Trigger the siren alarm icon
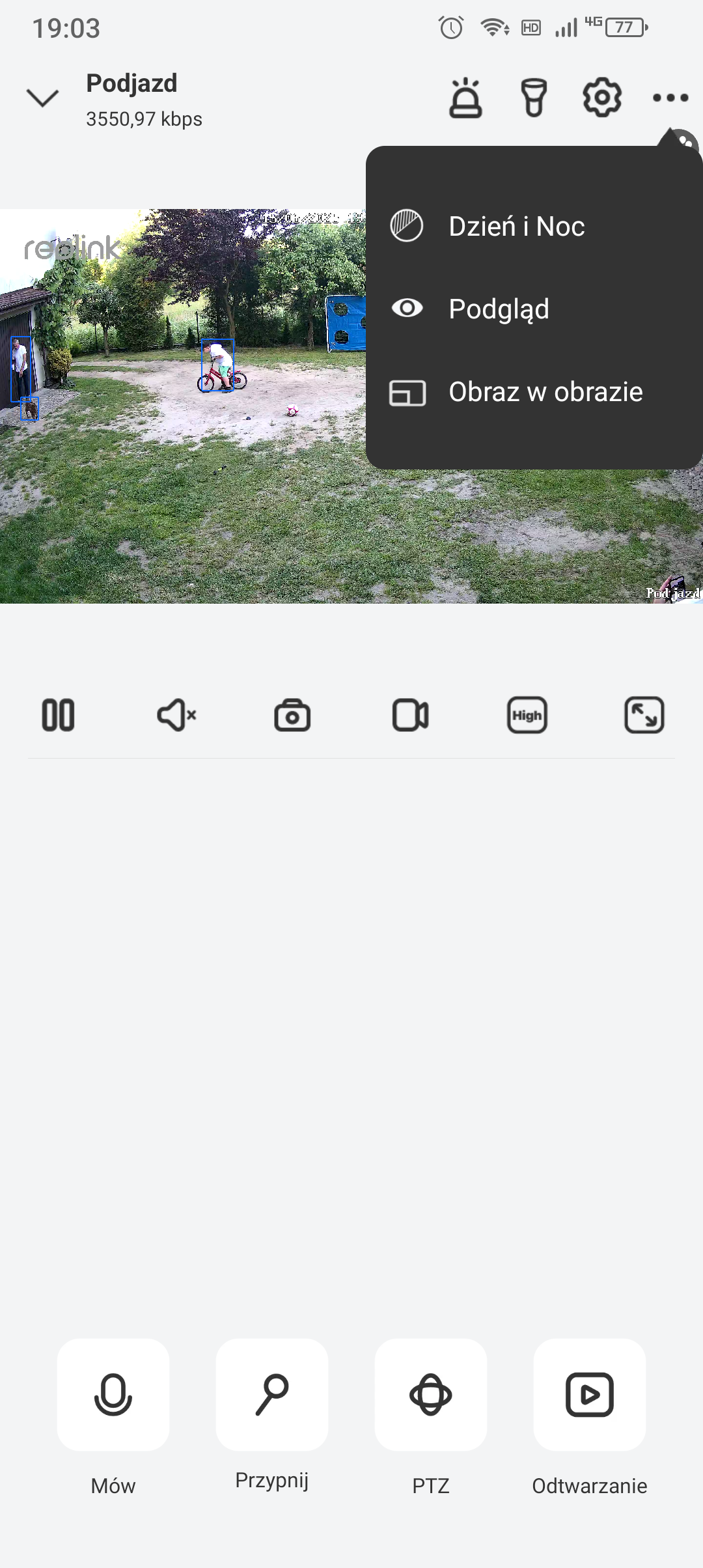The width and height of the screenshot is (703, 1568). pyautogui.click(x=465, y=98)
